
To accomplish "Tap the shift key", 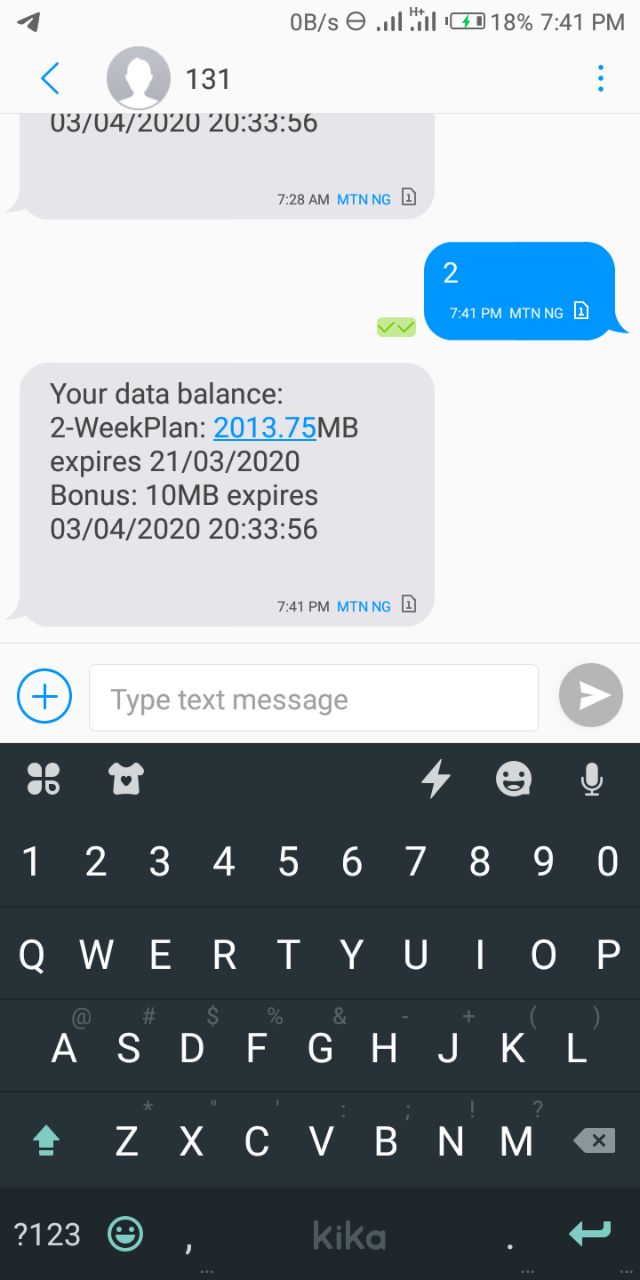I will [47, 1141].
